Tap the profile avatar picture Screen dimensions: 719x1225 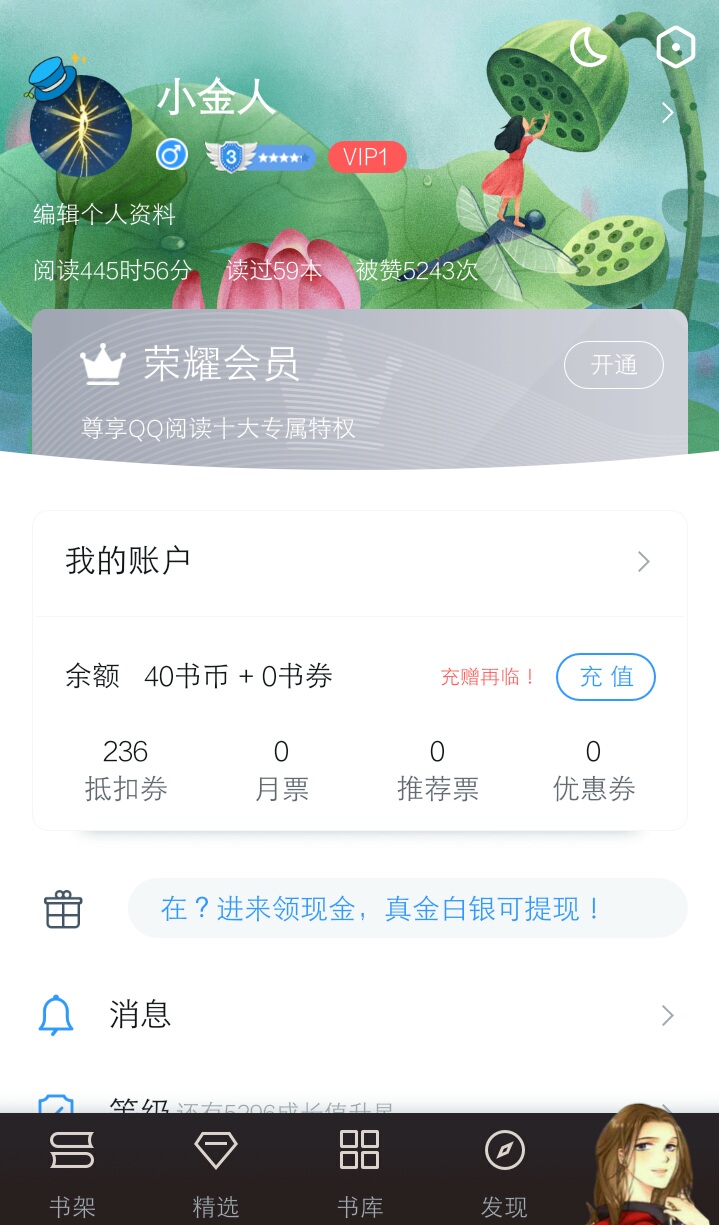tap(80, 125)
